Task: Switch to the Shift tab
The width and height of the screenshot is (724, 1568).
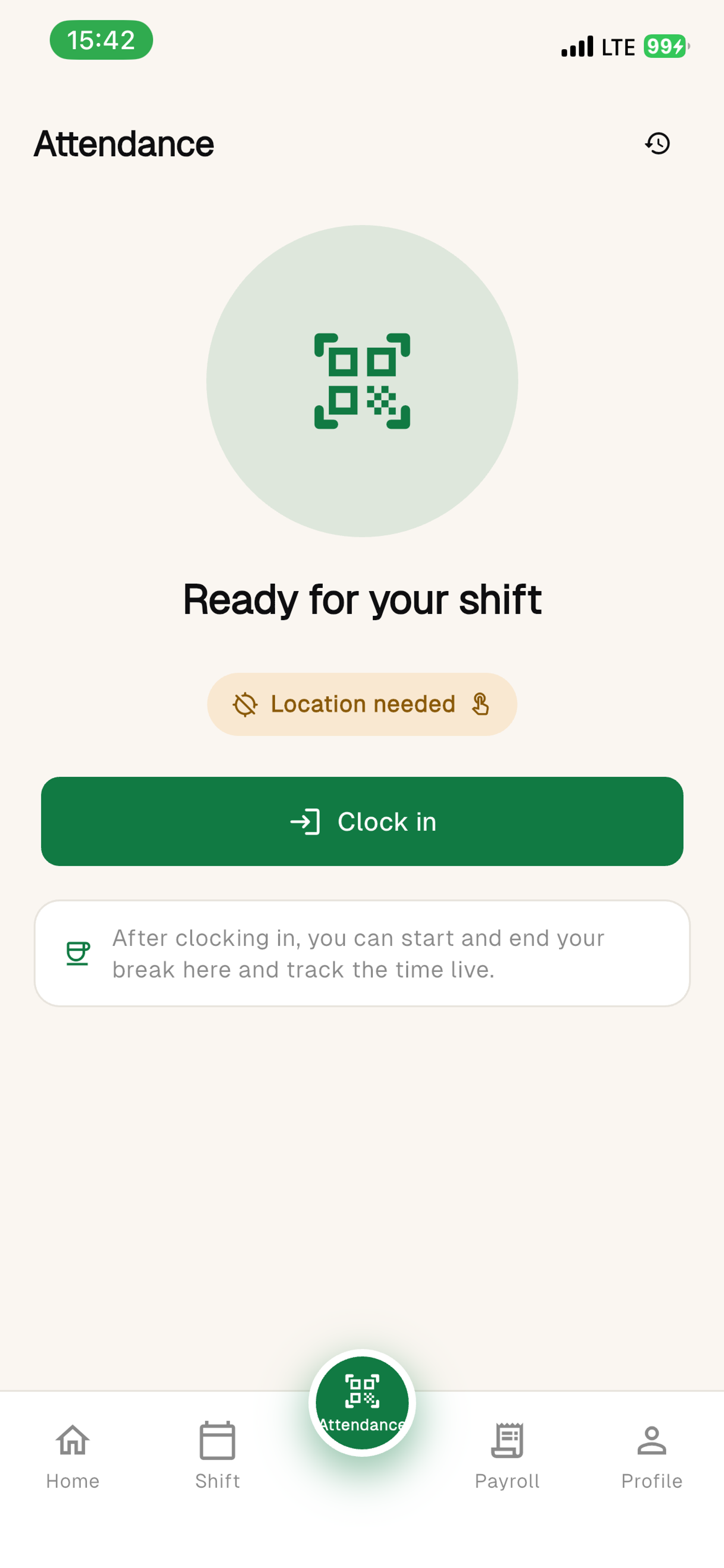Action: (x=217, y=1455)
